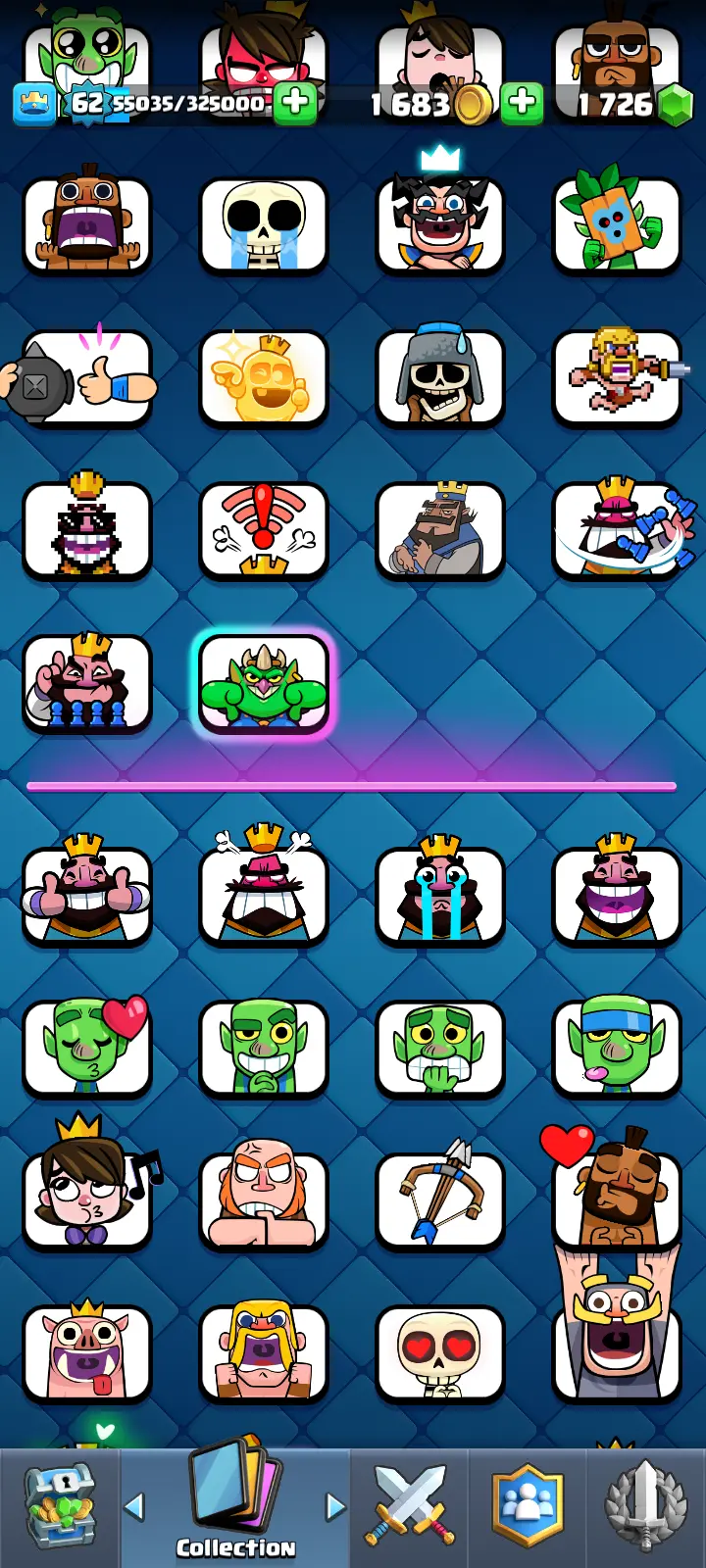
Task: Open the Clan social tab
Action: click(x=528, y=1506)
